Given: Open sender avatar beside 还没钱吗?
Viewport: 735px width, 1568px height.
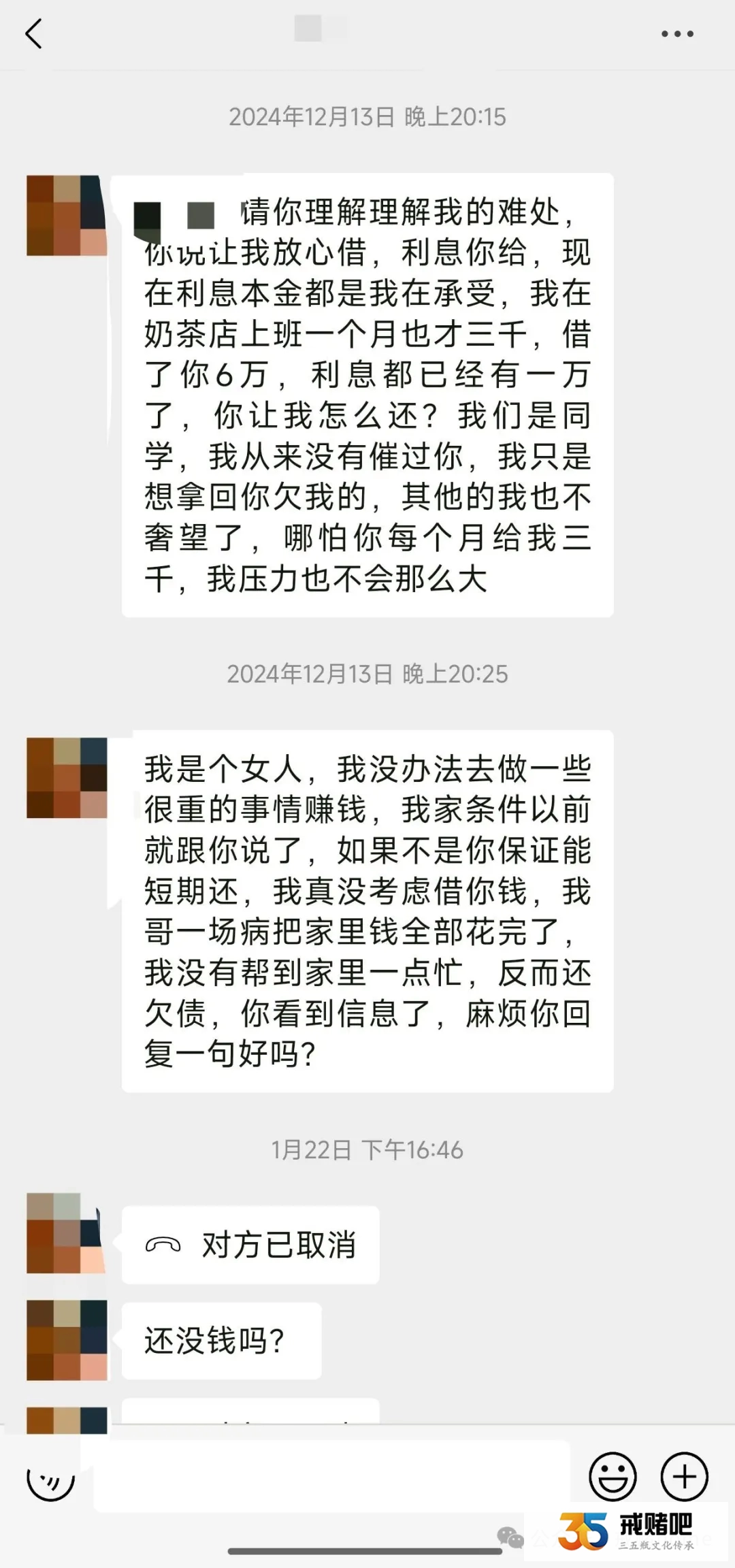Looking at the screenshot, I should [67, 1340].
